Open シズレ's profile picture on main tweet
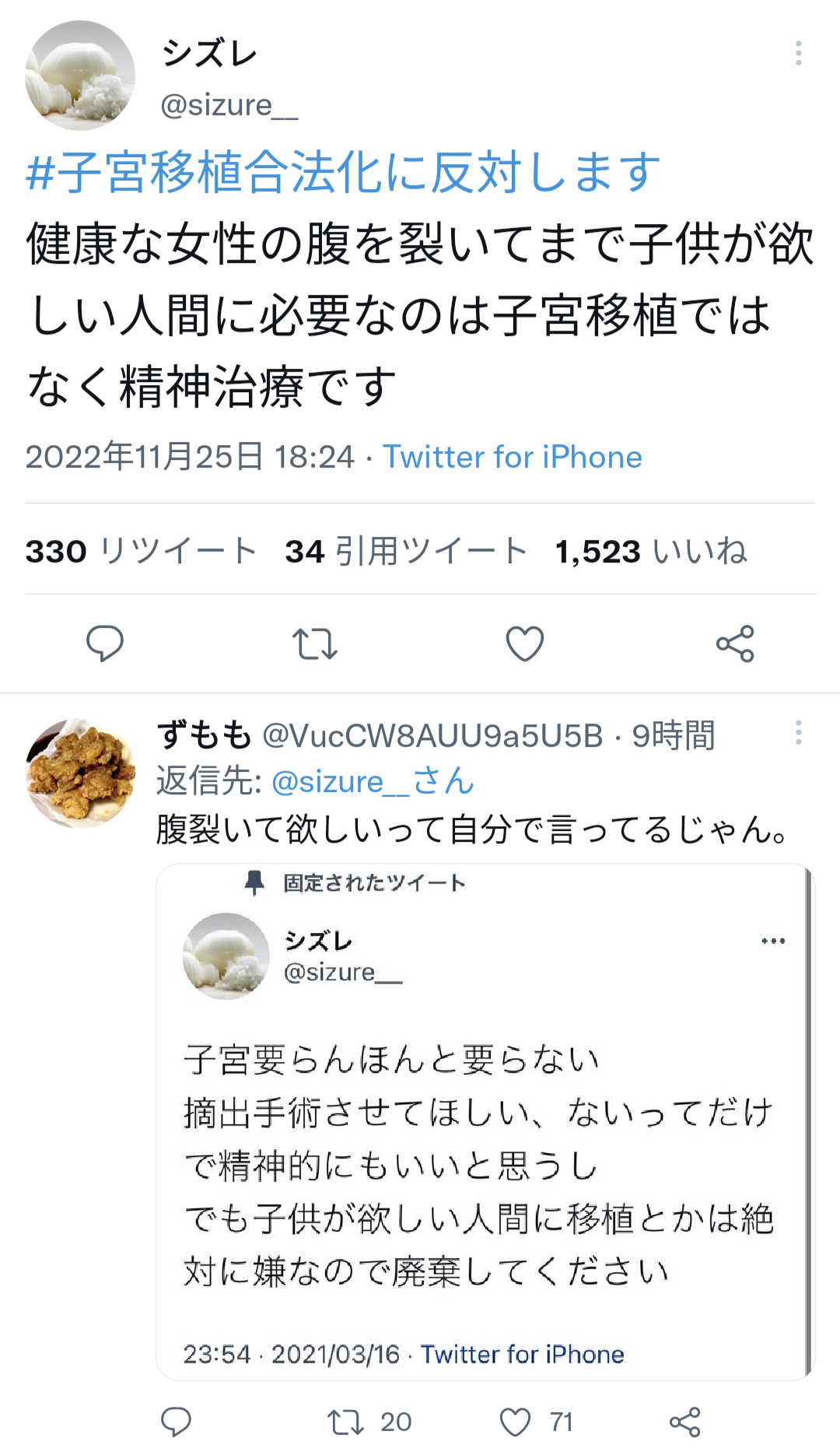Screen dimensions: 840x1455 (80, 75)
